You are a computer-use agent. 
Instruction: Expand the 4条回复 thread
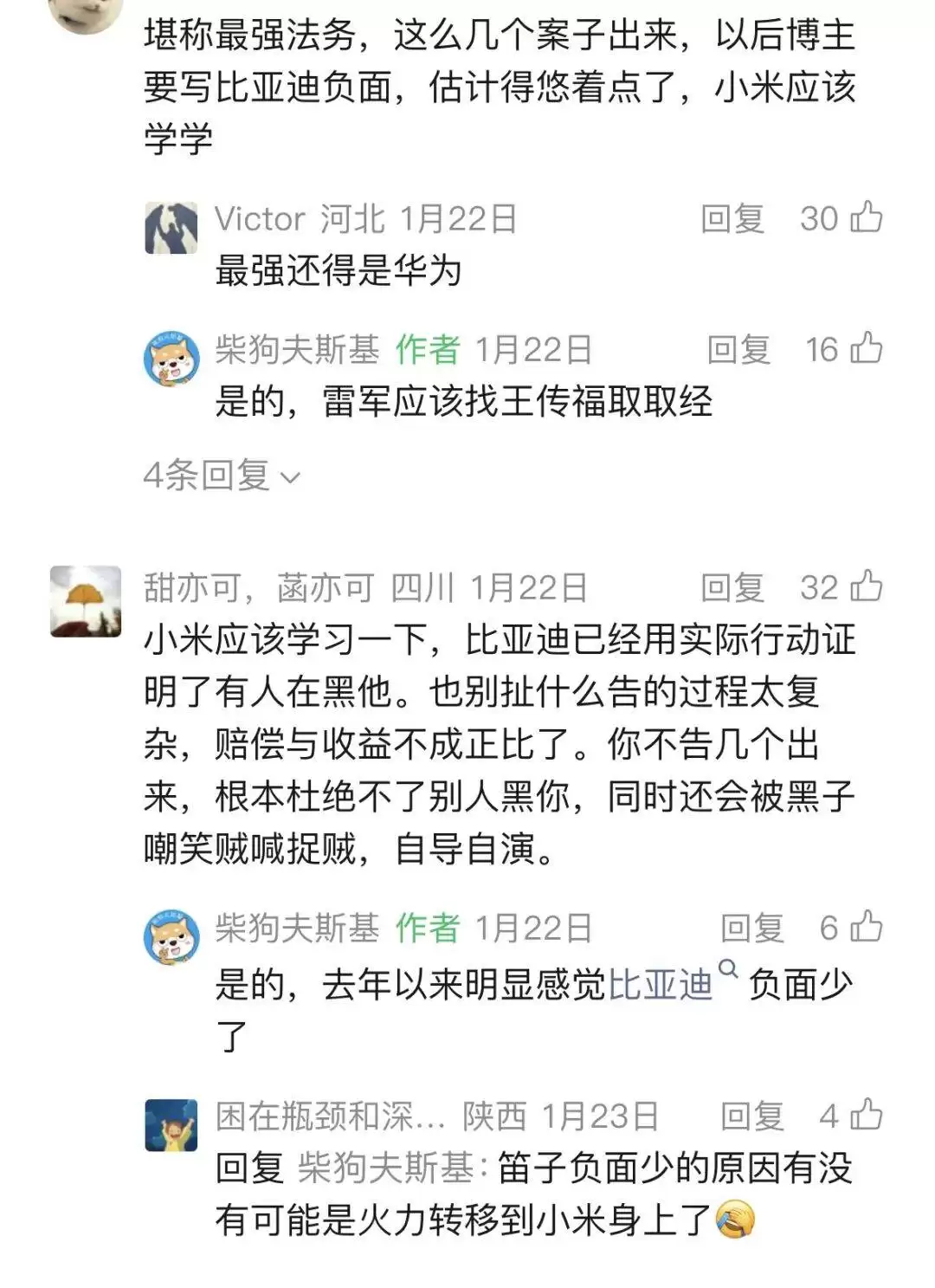(x=222, y=476)
